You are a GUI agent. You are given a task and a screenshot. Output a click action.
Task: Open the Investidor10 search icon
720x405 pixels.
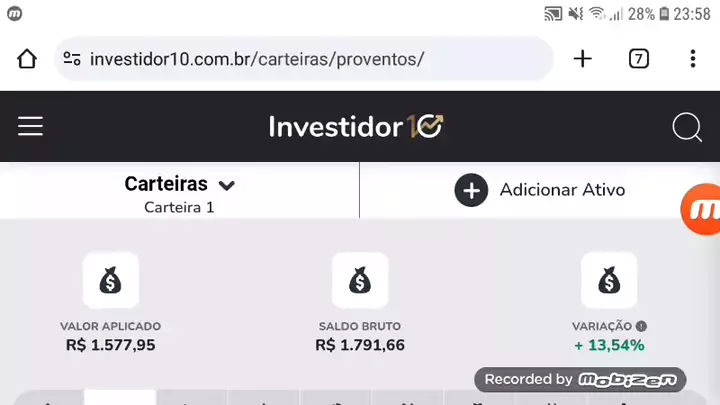tap(687, 127)
